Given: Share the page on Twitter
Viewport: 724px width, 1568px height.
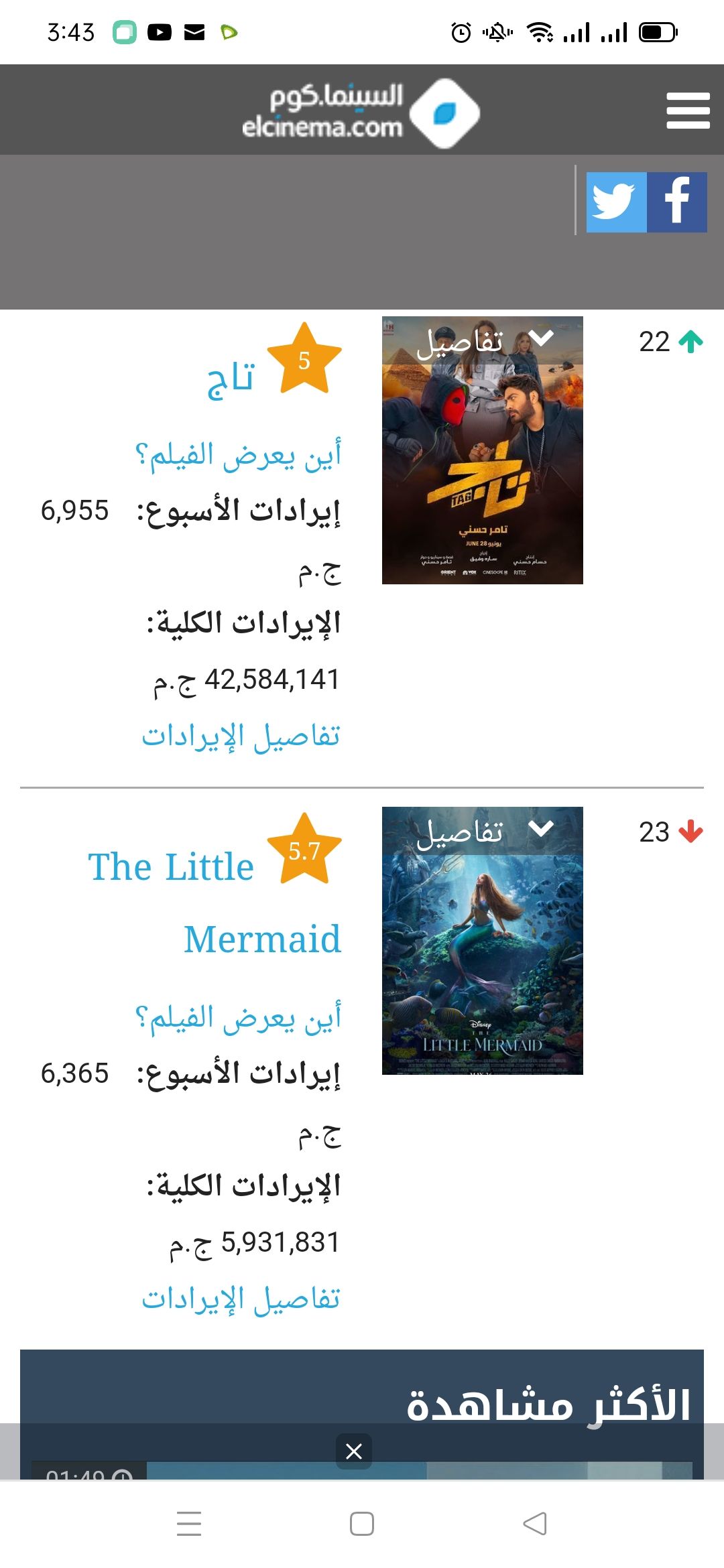Looking at the screenshot, I should point(616,202).
